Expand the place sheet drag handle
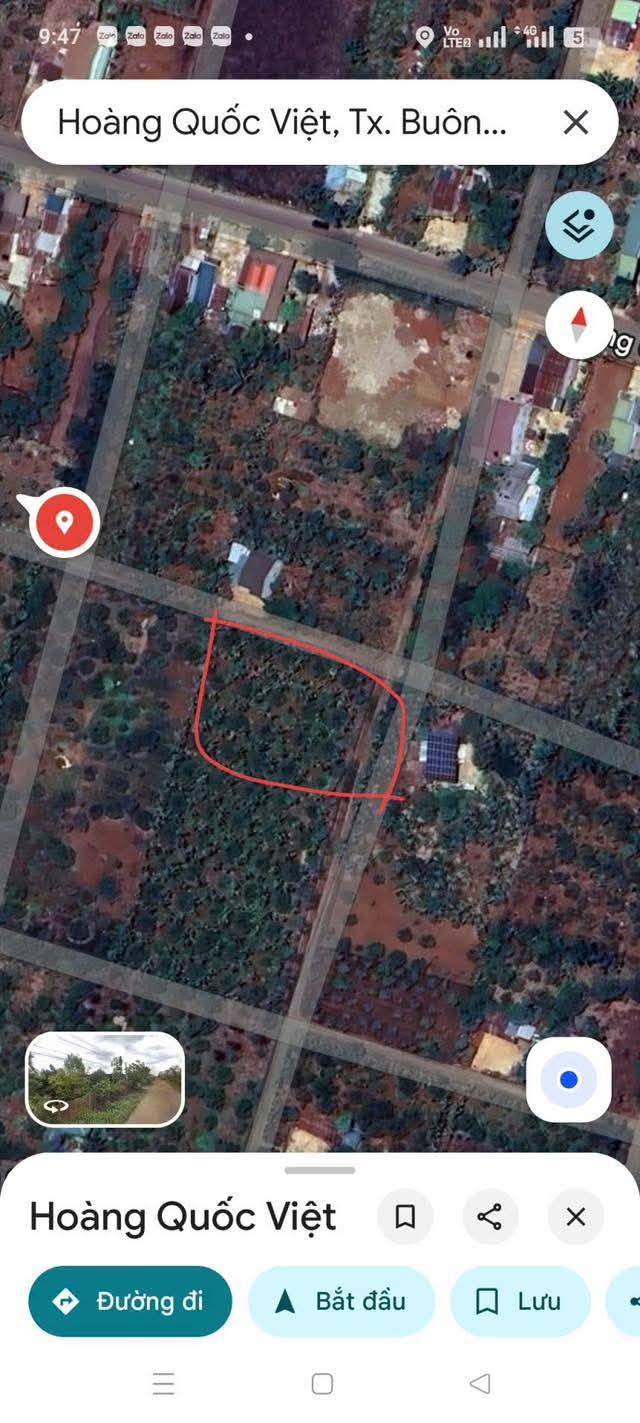640x1423 pixels. (320, 1170)
